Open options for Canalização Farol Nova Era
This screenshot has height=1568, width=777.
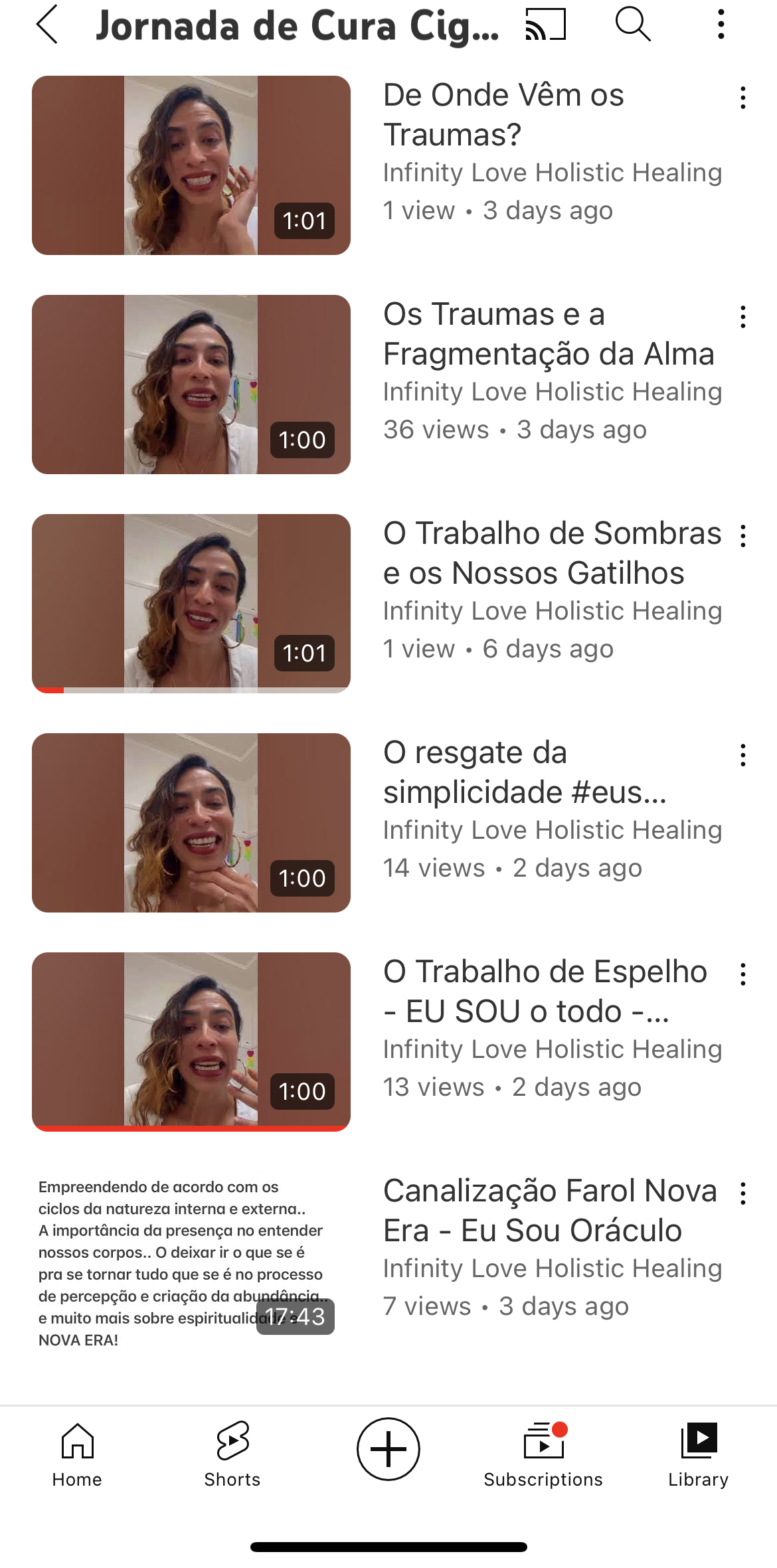[x=742, y=1194]
